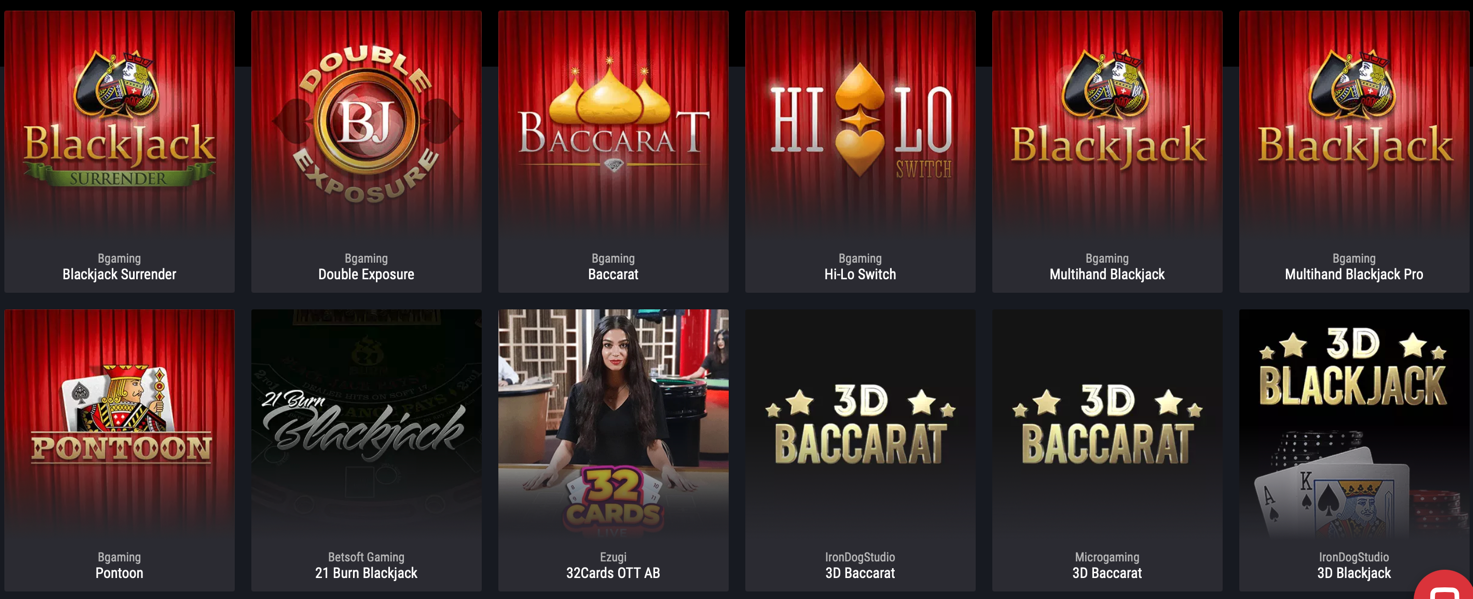The height and width of the screenshot is (599, 1473).
Task: Open the Pontoon card game
Action: (x=119, y=448)
